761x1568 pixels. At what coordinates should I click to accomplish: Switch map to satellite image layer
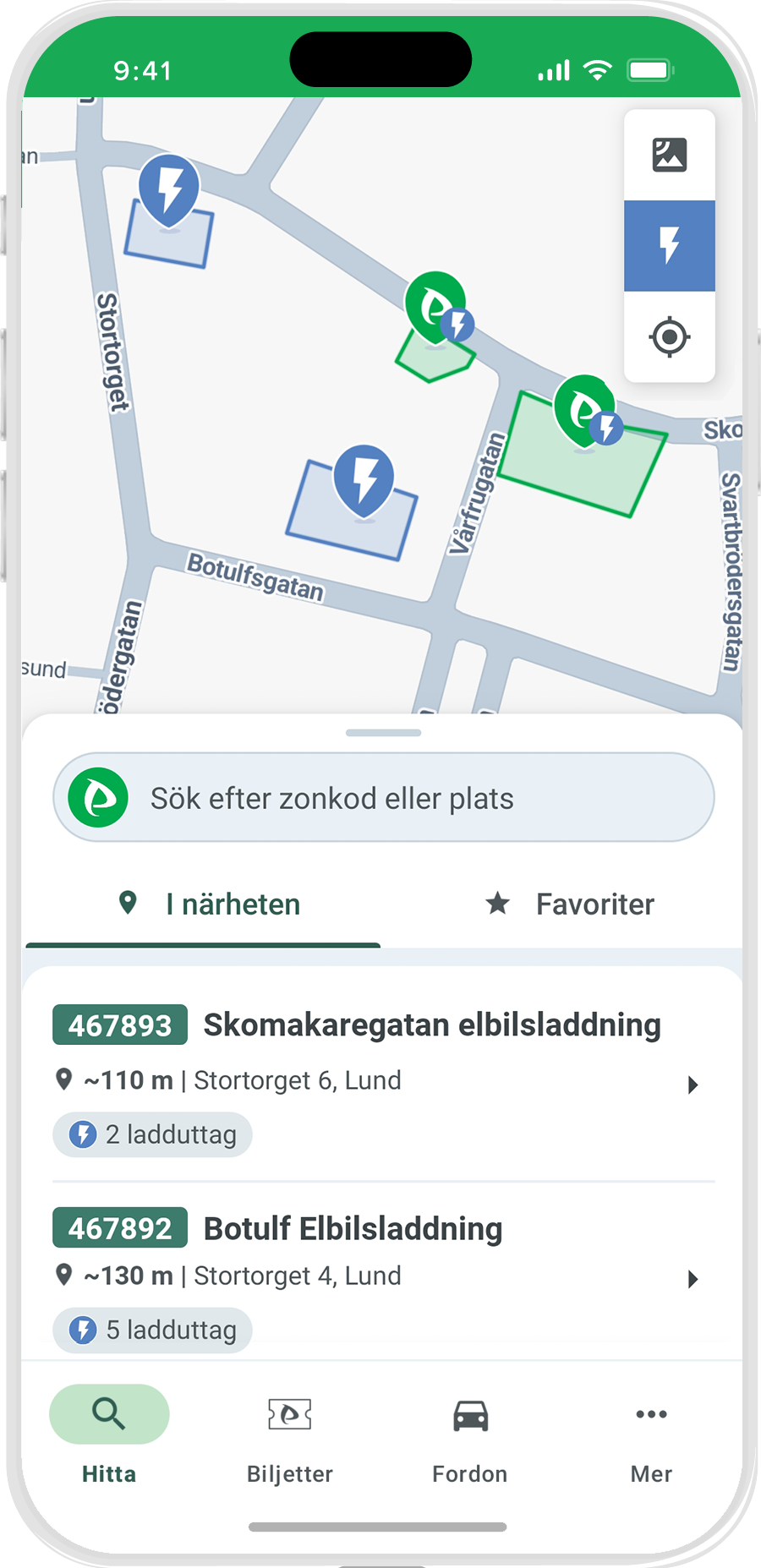(x=669, y=156)
